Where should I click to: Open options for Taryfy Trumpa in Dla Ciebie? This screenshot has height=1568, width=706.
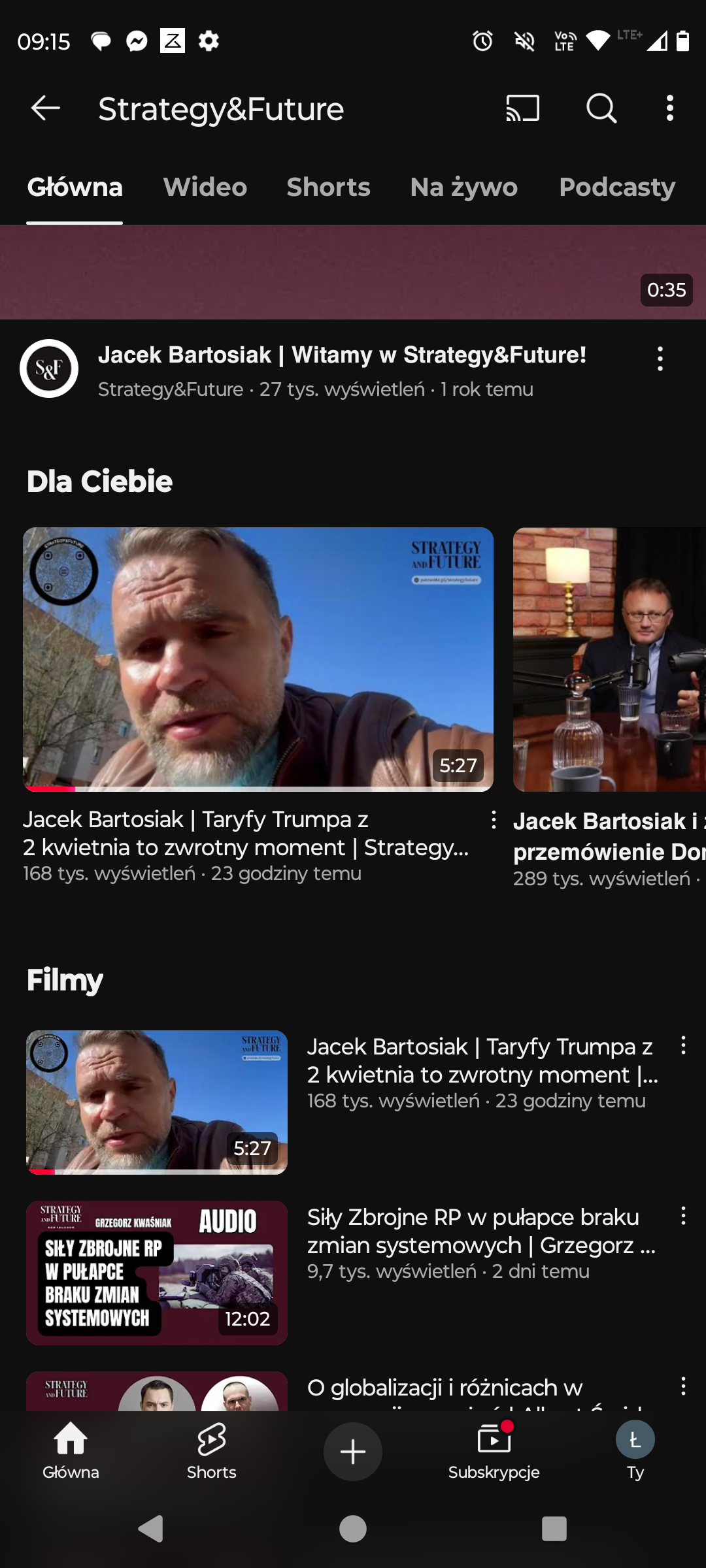tap(494, 820)
